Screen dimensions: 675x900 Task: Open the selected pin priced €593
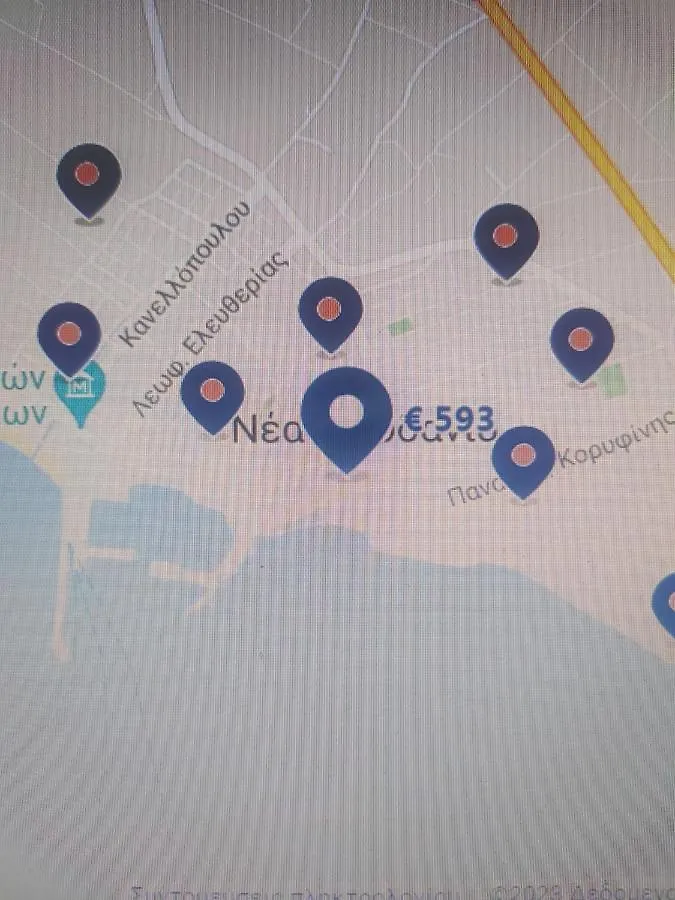point(346,414)
